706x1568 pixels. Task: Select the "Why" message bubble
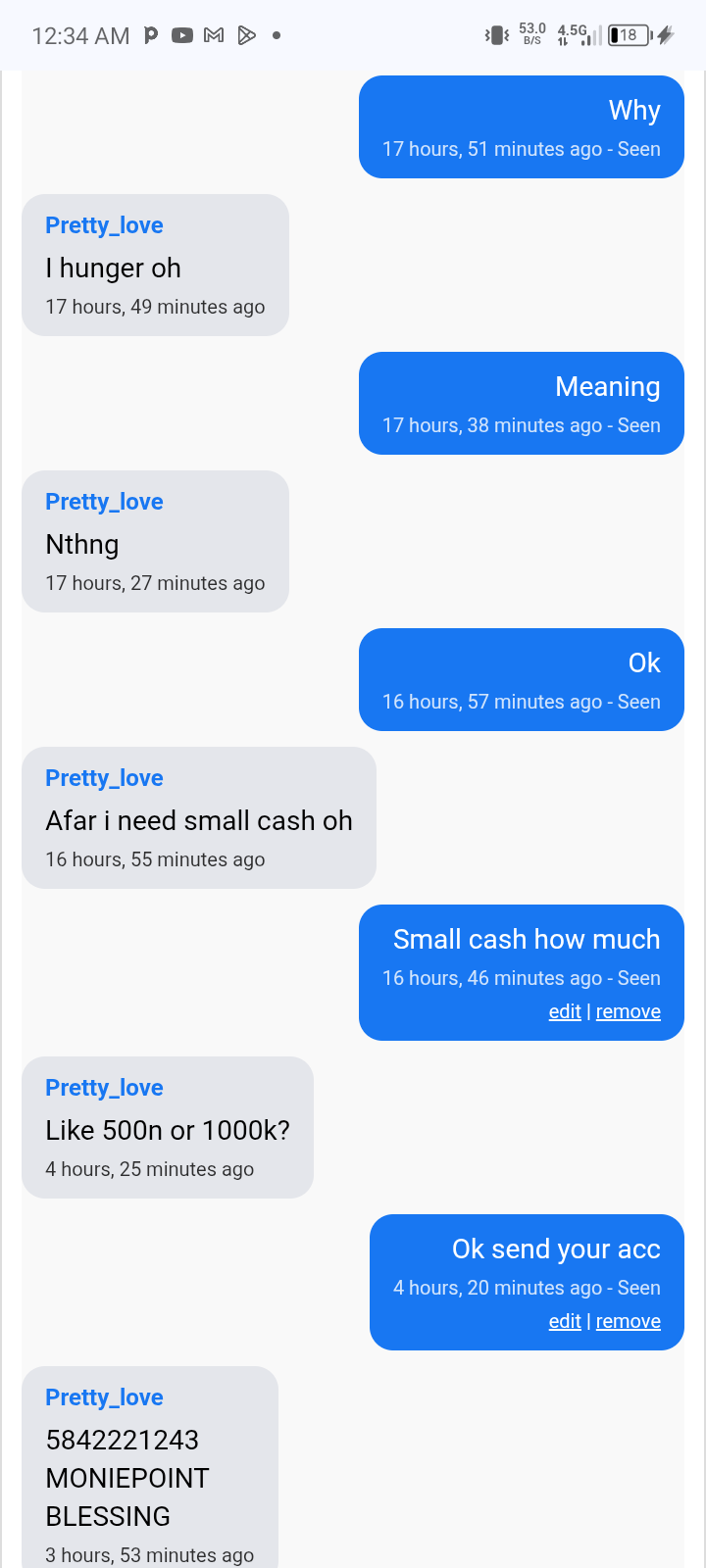click(520, 126)
